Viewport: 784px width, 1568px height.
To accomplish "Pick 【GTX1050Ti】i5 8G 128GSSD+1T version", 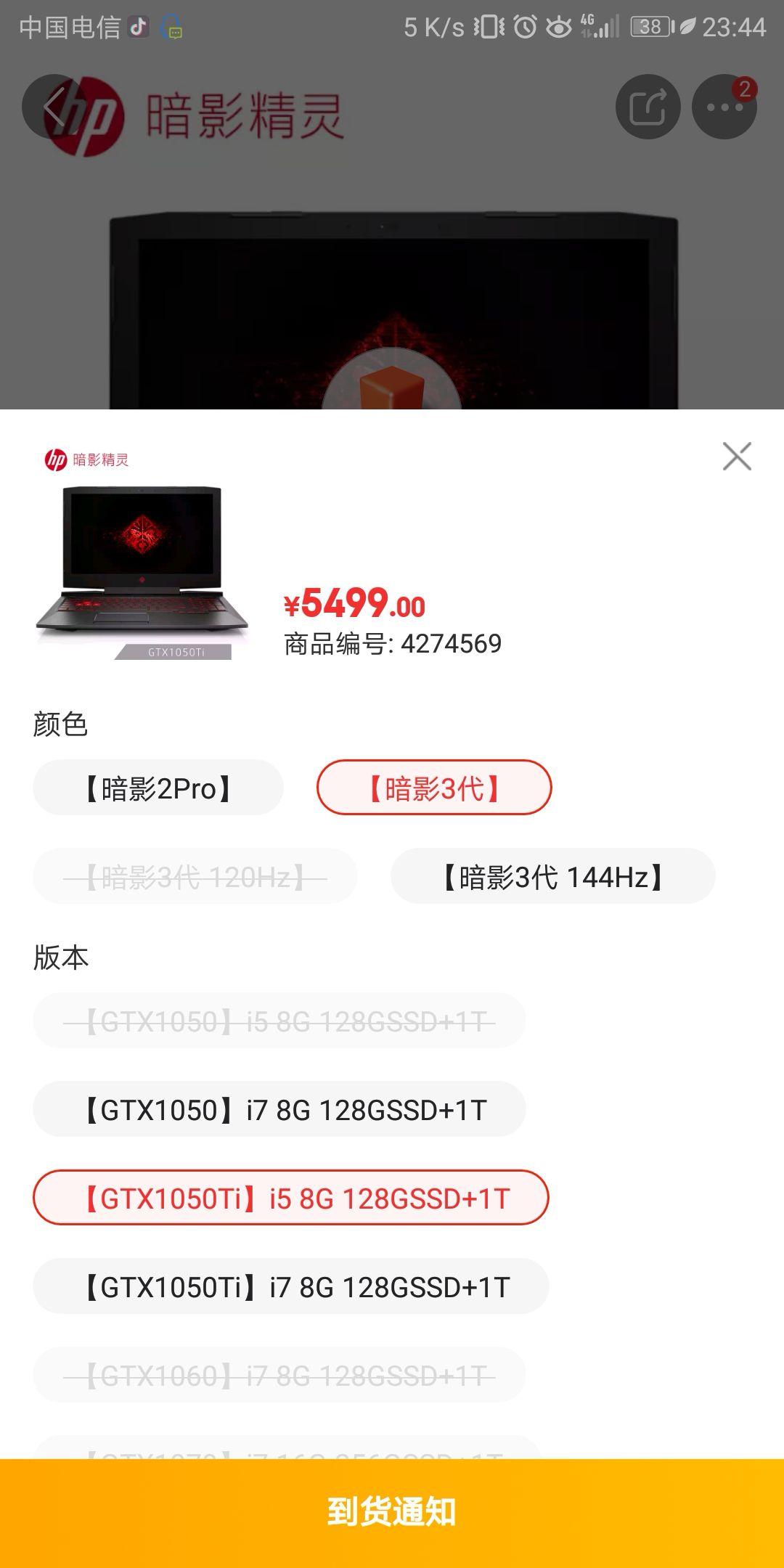I will tap(291, 1198).
